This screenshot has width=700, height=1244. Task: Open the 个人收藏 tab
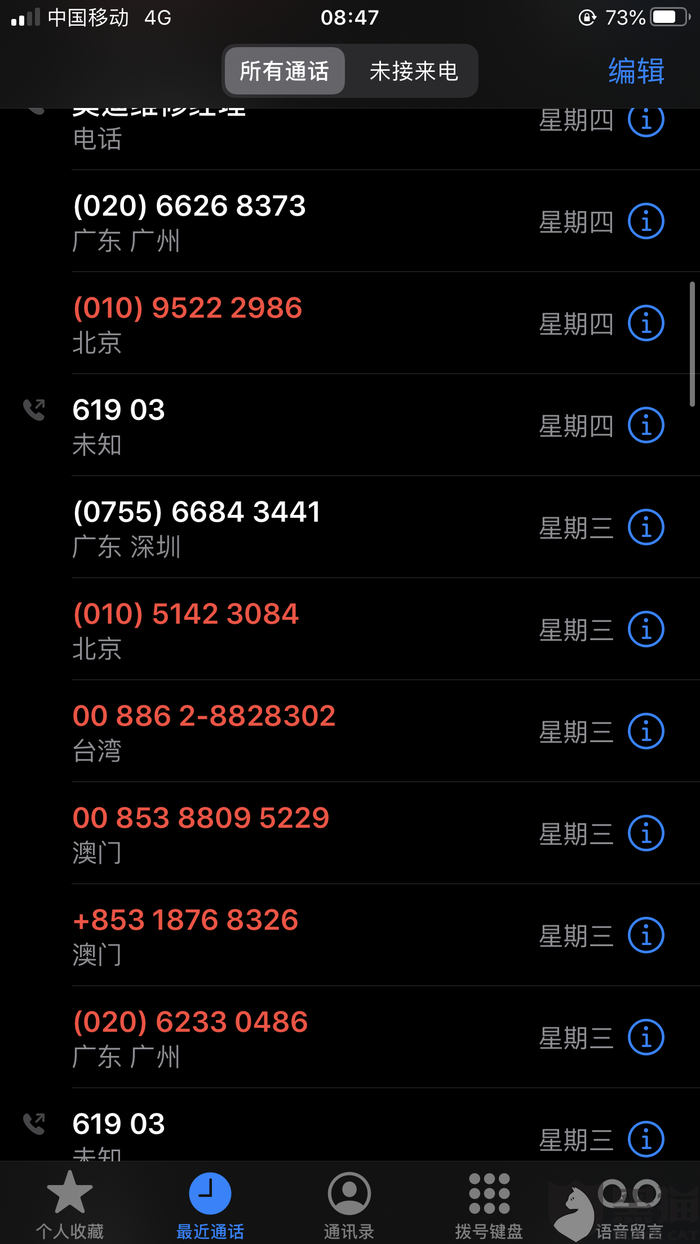click(70, 1204)
